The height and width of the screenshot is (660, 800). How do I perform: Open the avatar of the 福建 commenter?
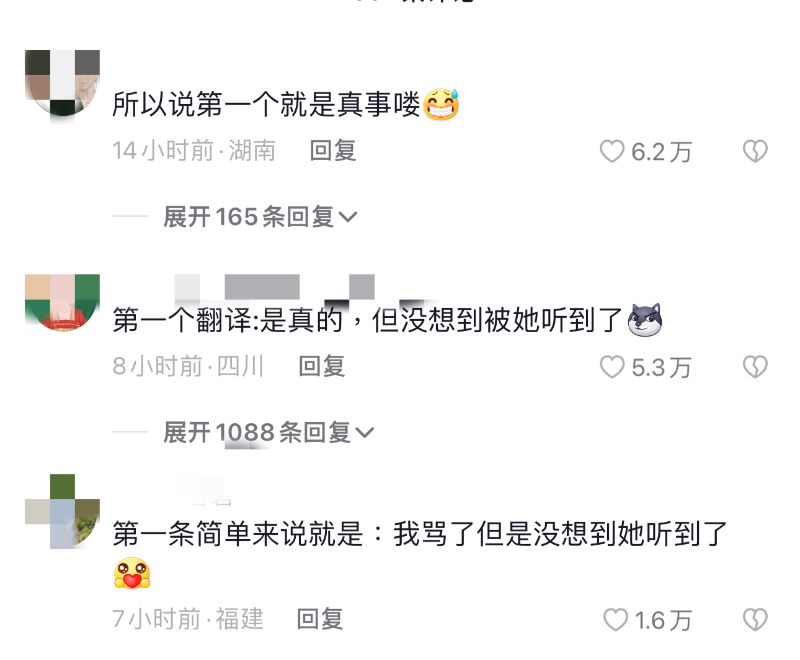(x=62, y=512)
